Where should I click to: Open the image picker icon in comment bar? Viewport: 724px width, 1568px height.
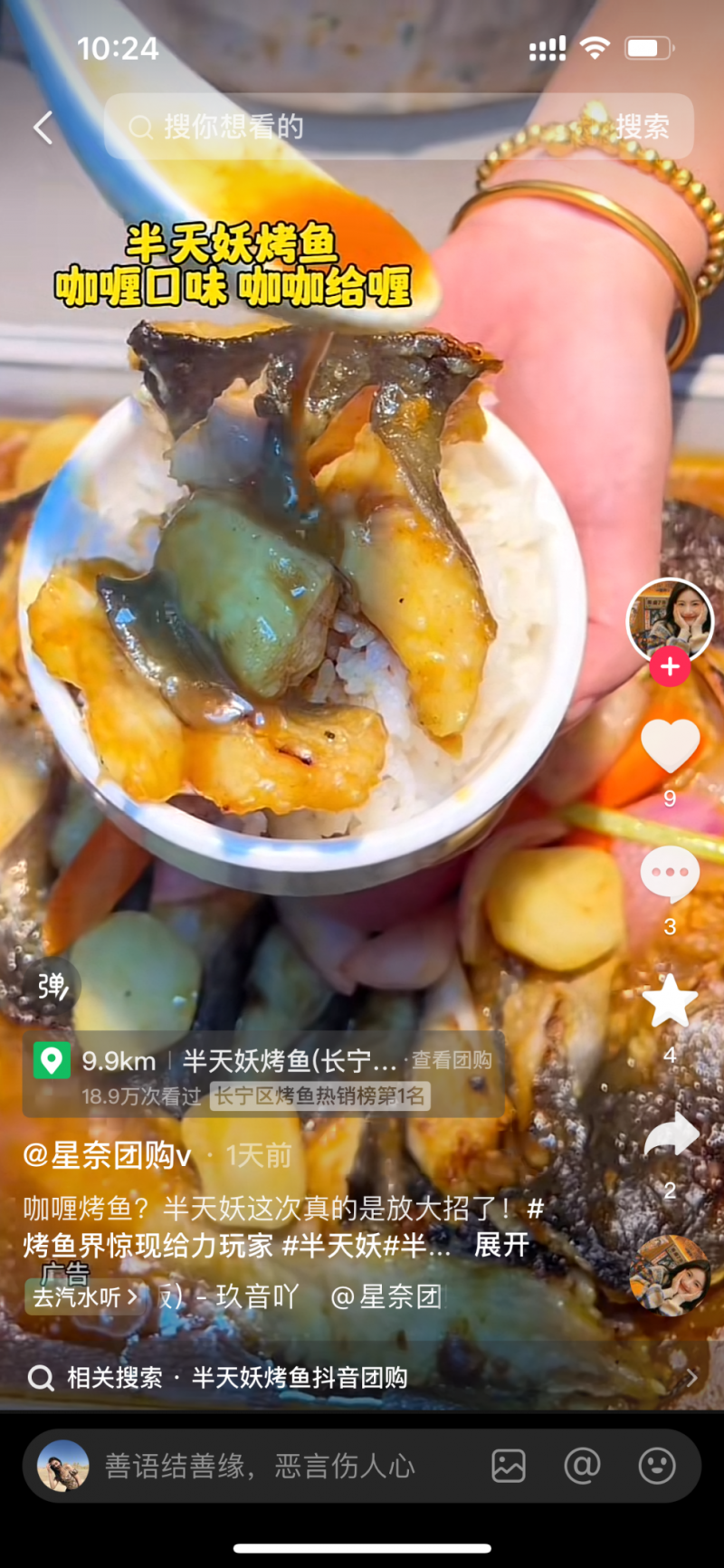510,1465
